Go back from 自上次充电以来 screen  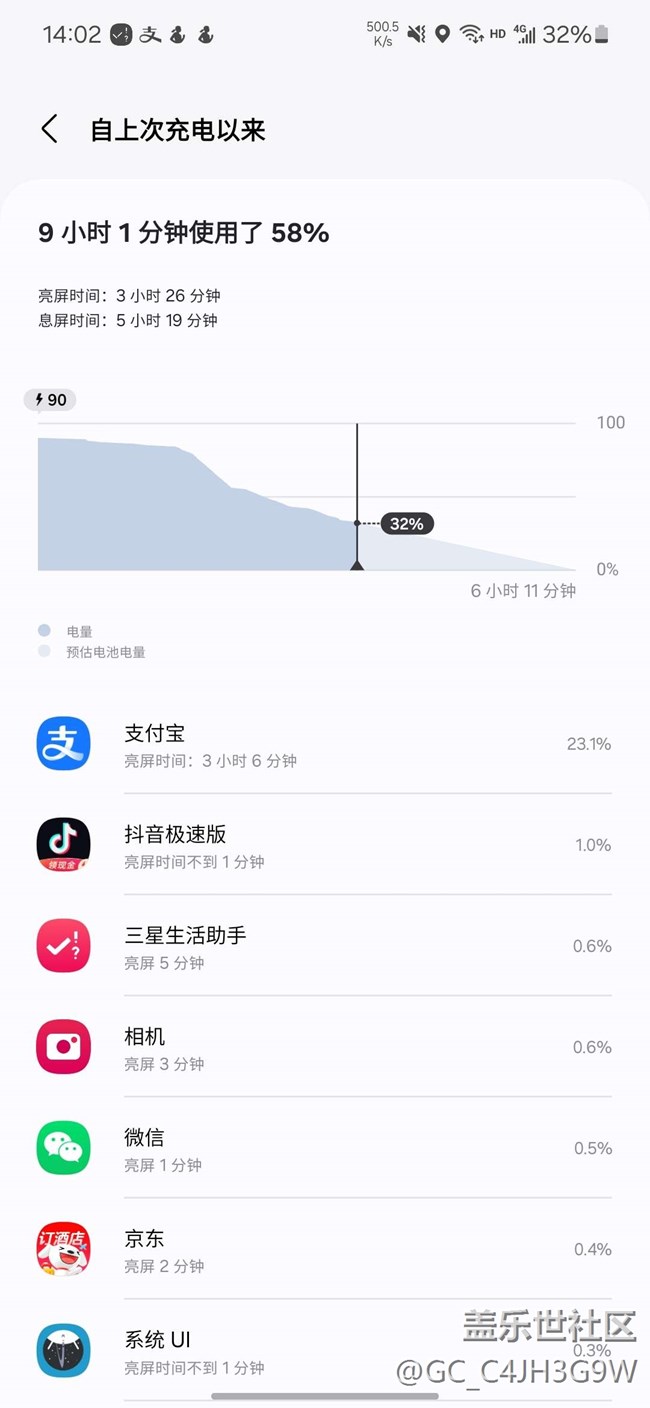pos(49,129)
